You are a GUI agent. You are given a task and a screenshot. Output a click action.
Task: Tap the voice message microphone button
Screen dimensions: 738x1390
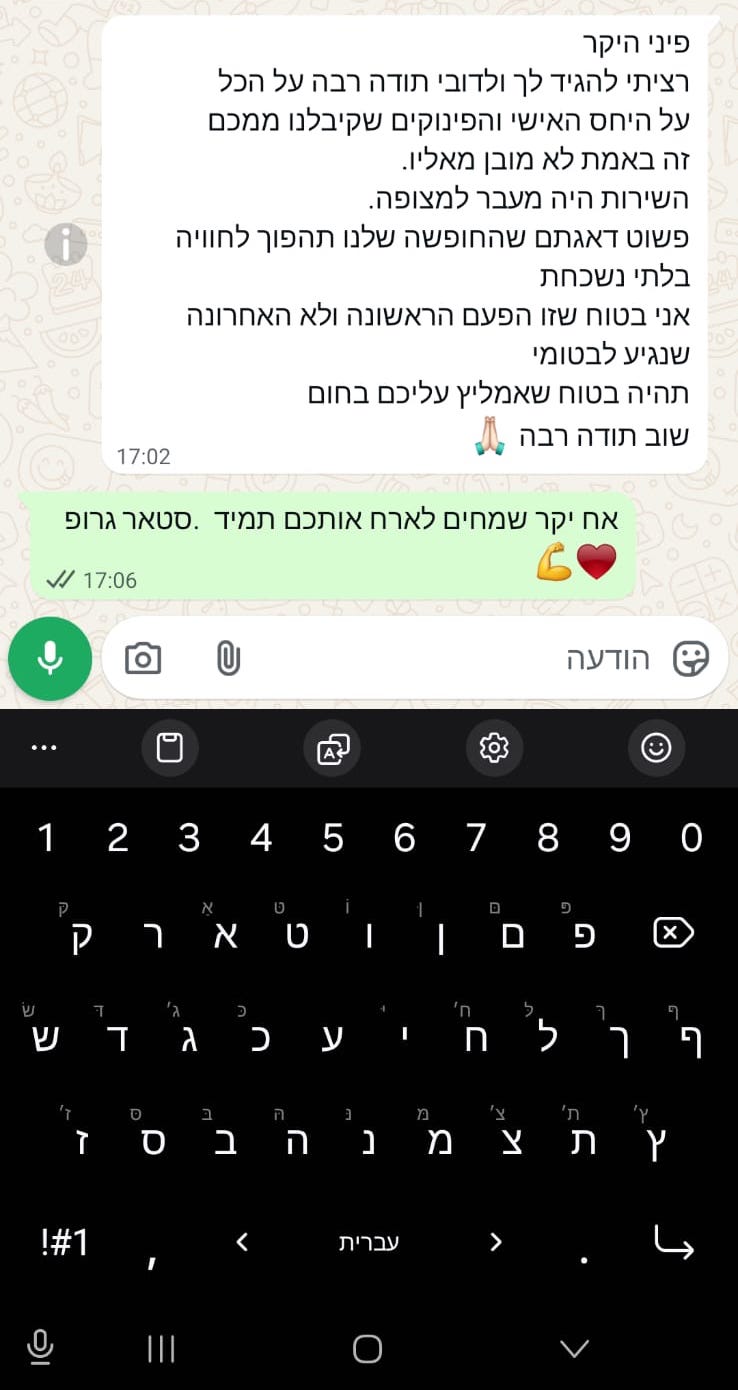pyautogui.click(x=50, y=658)
